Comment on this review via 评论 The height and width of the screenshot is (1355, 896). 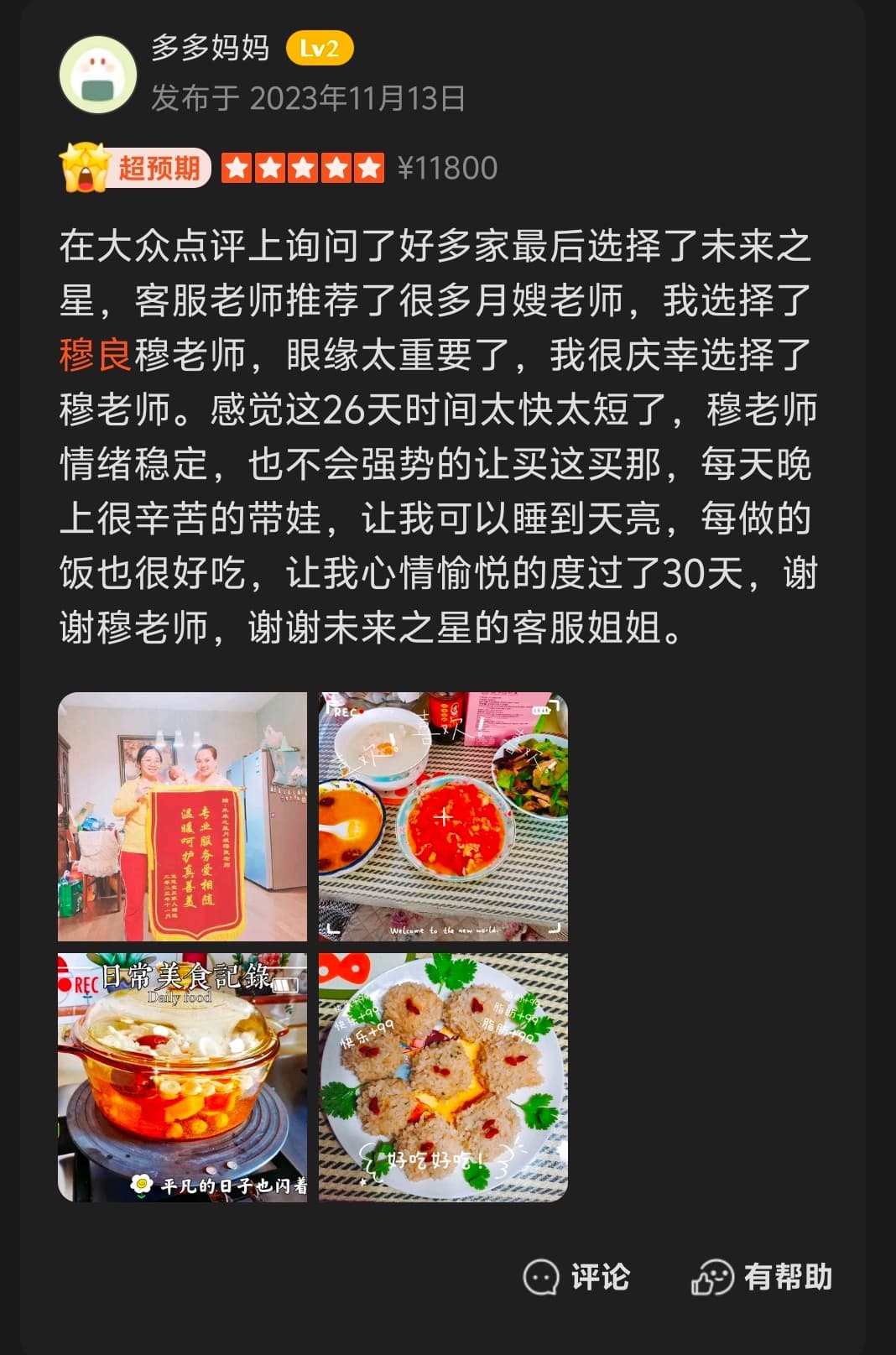(576, 1277)
